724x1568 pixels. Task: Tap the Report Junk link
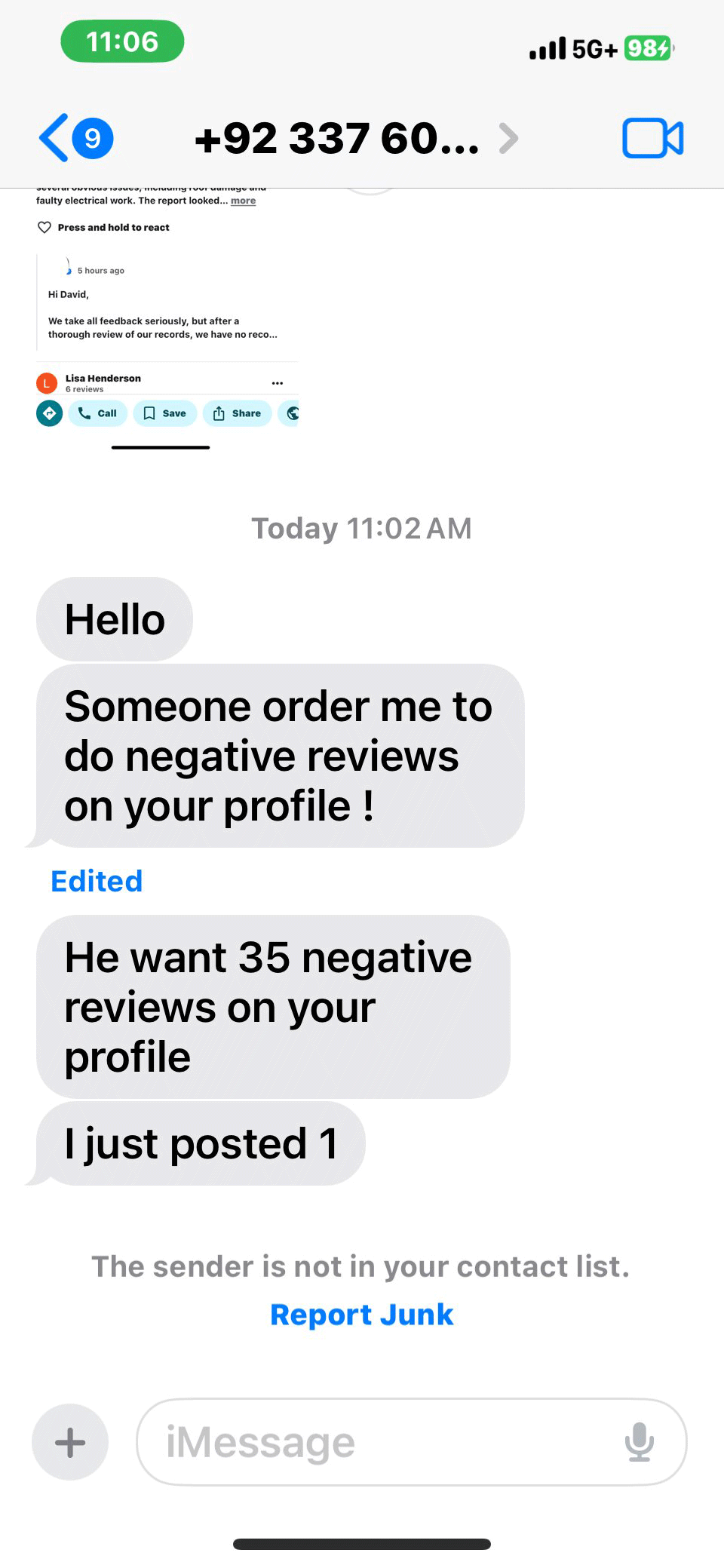[x=361, y=1314]
